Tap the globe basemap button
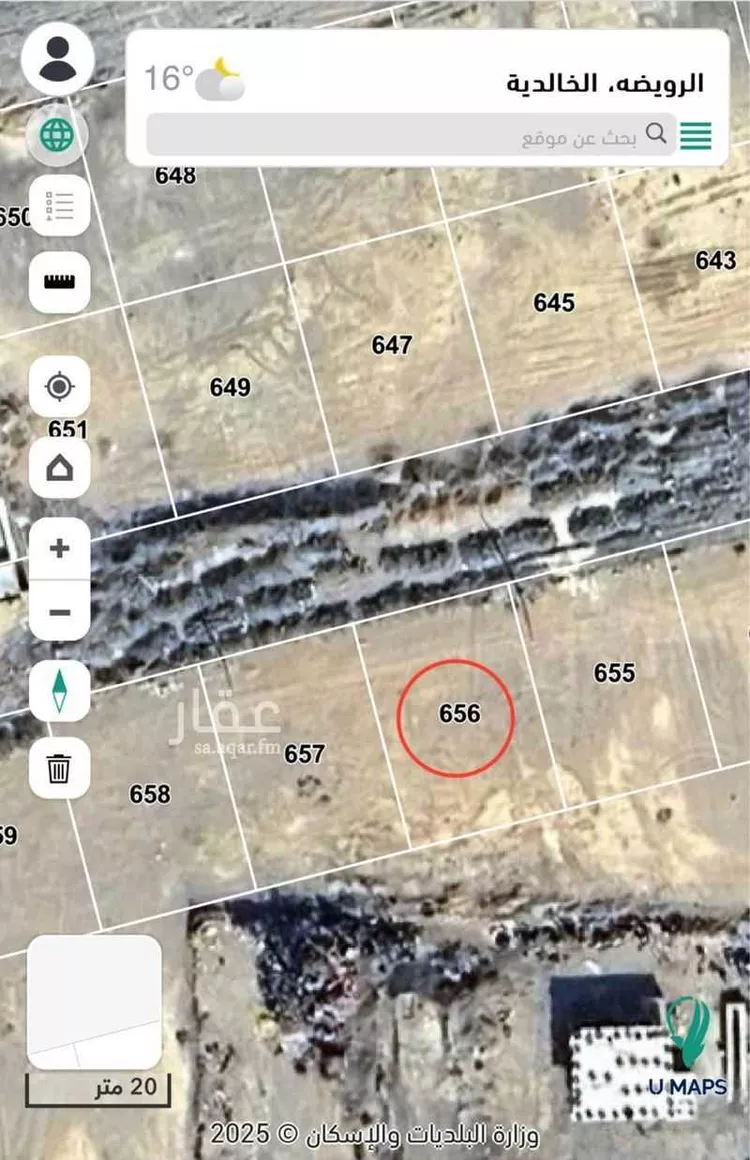 point(58,134)
